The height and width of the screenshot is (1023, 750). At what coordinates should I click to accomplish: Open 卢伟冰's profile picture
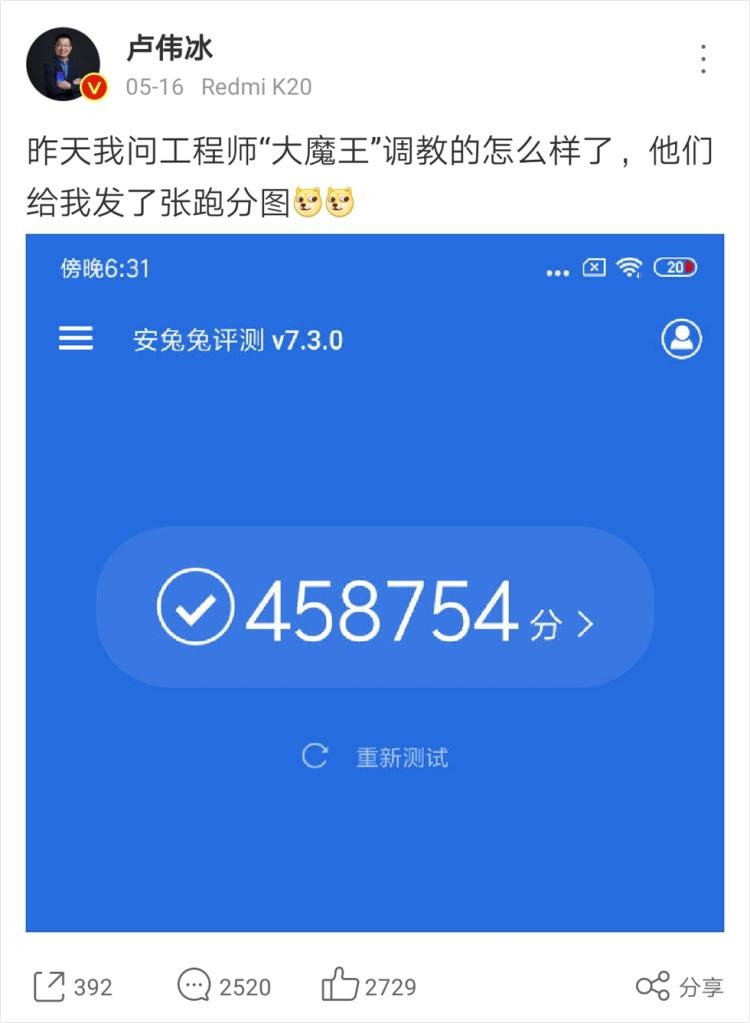[63, 64]
